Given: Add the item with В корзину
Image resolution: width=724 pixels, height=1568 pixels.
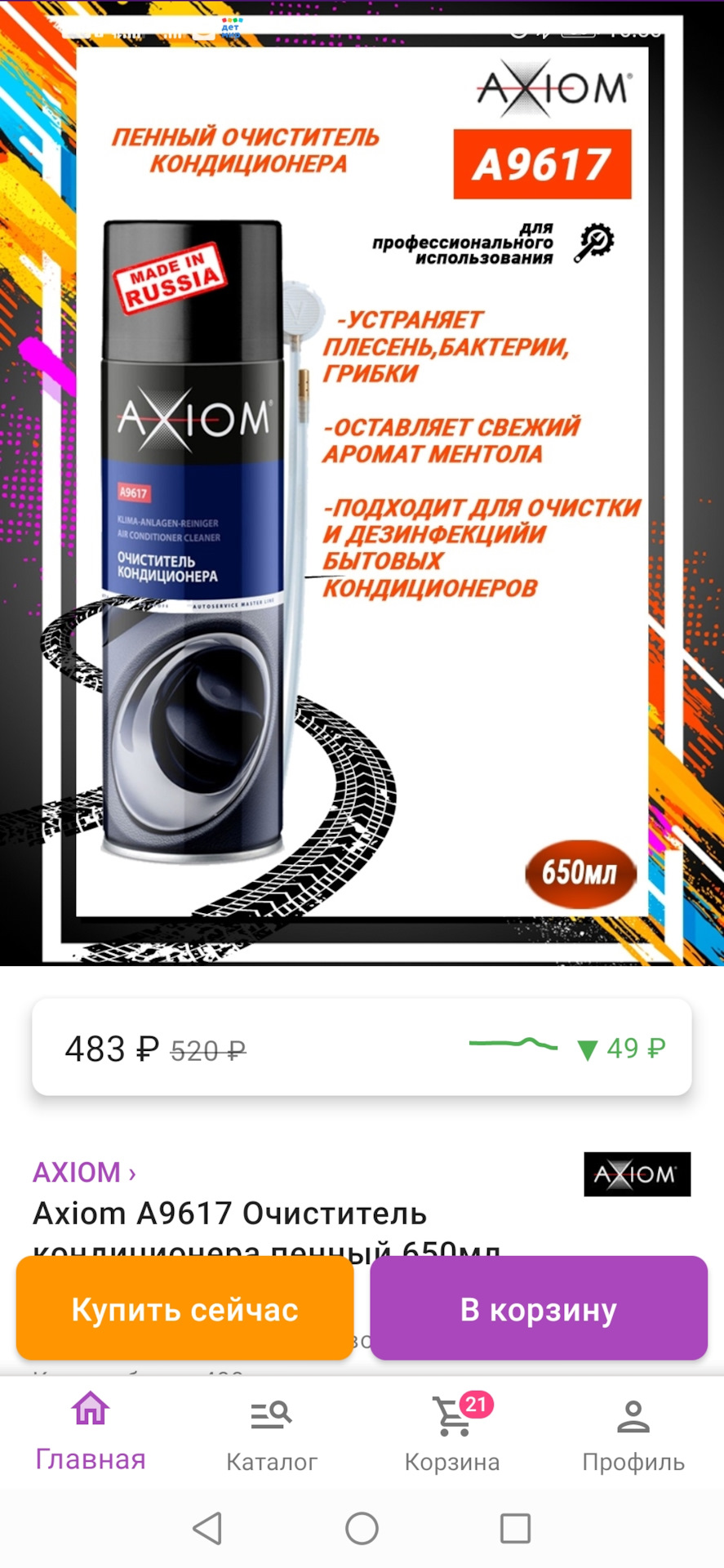Looking at the screenshot, I should [538, 1308].
